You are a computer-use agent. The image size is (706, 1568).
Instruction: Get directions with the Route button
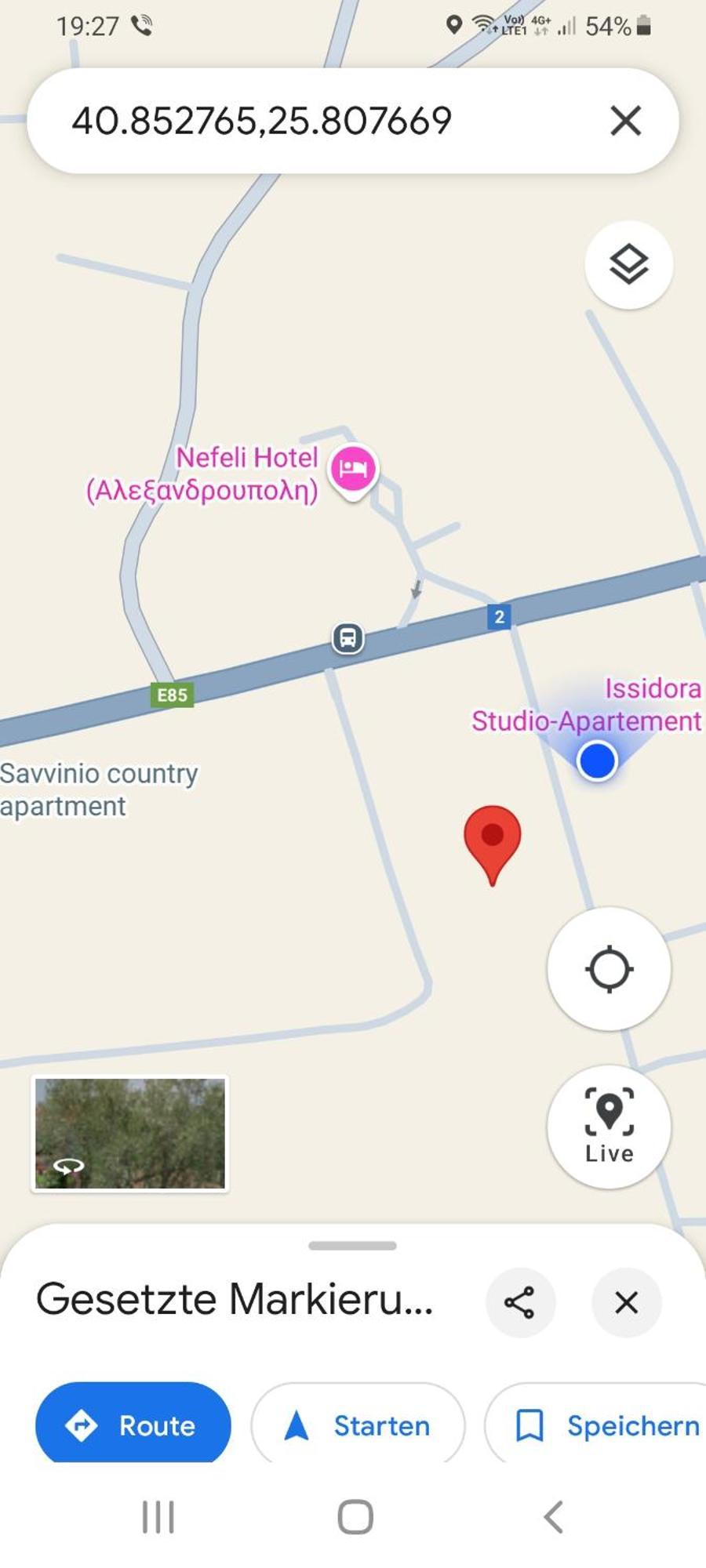(133, 1425)
